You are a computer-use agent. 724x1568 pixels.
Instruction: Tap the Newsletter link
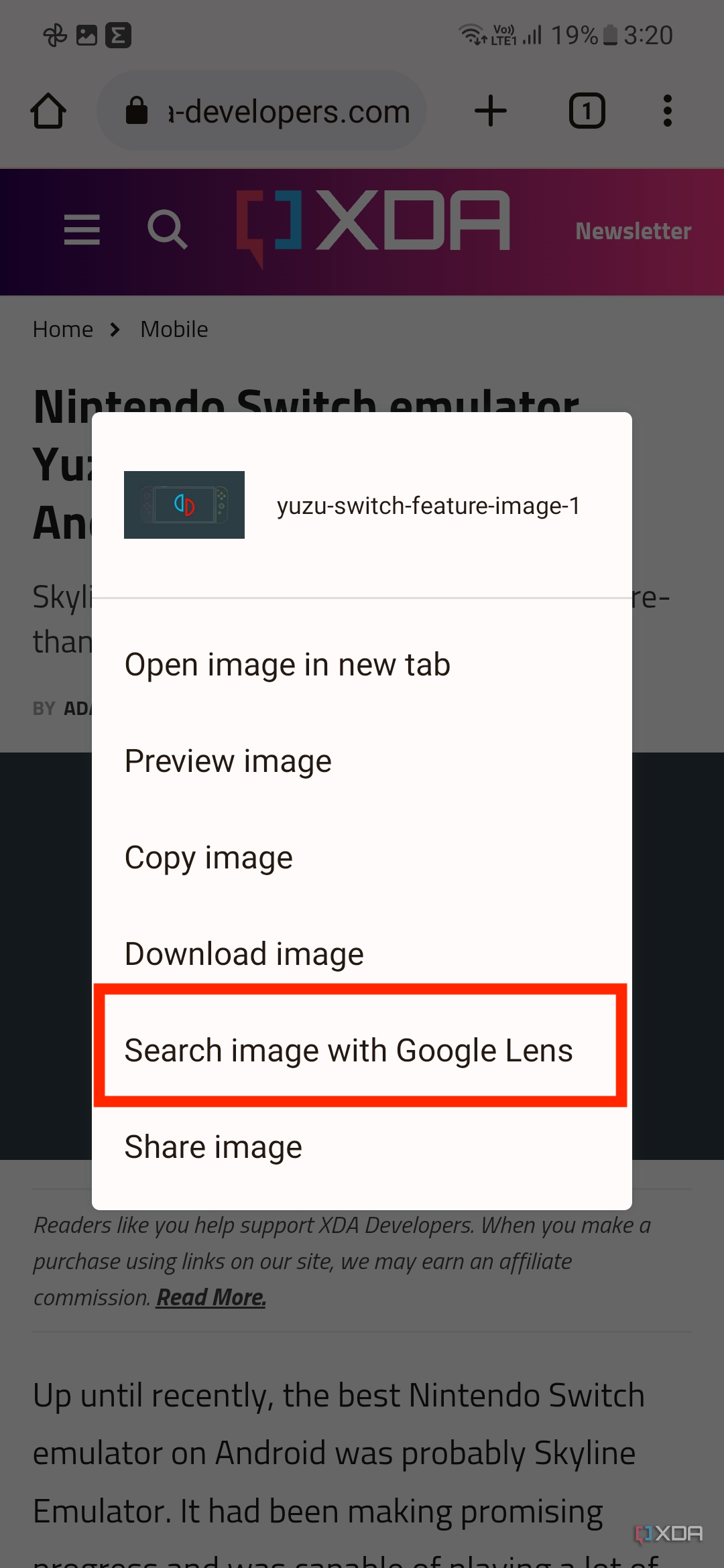tap(633, 231)
